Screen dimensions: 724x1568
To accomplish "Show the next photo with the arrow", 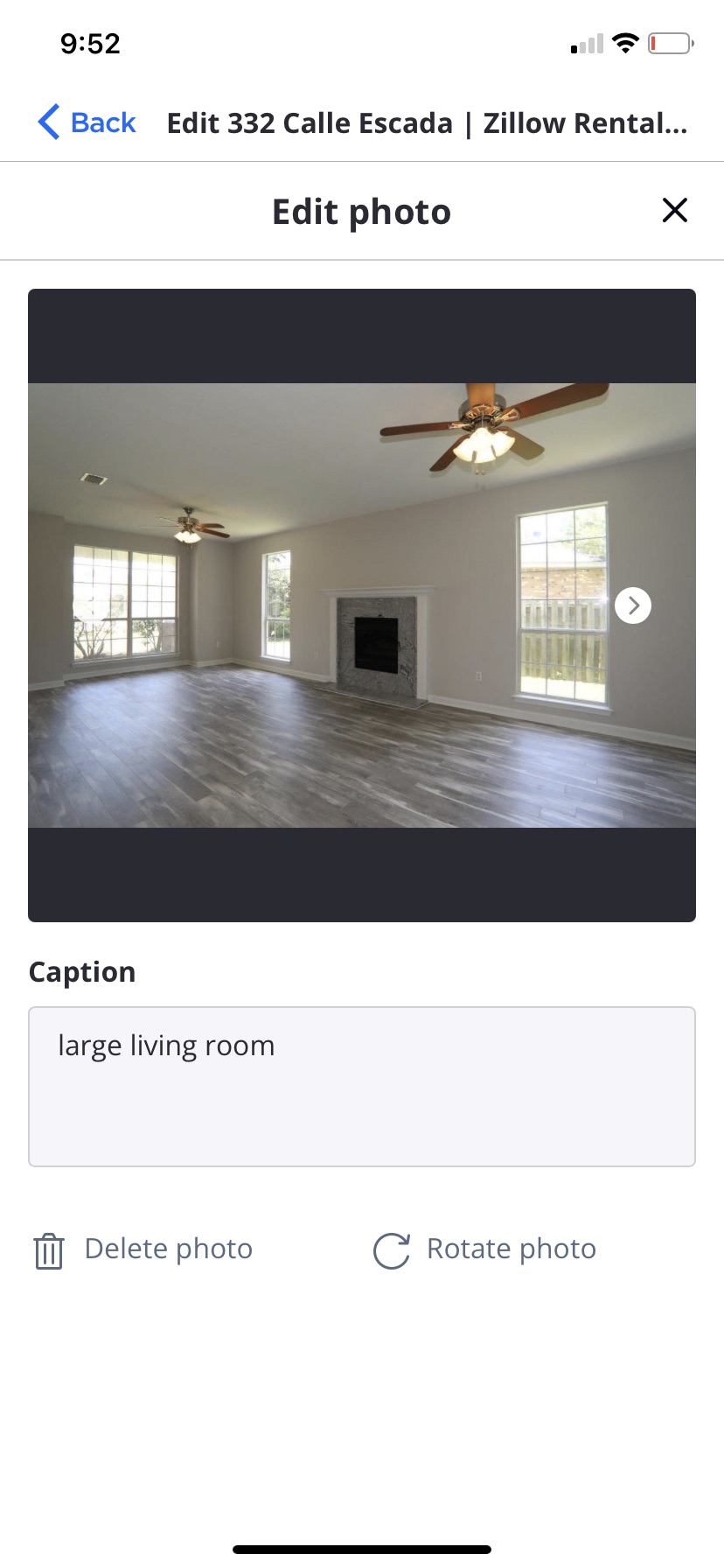I will pyautogui.click(x=633, y=605).
